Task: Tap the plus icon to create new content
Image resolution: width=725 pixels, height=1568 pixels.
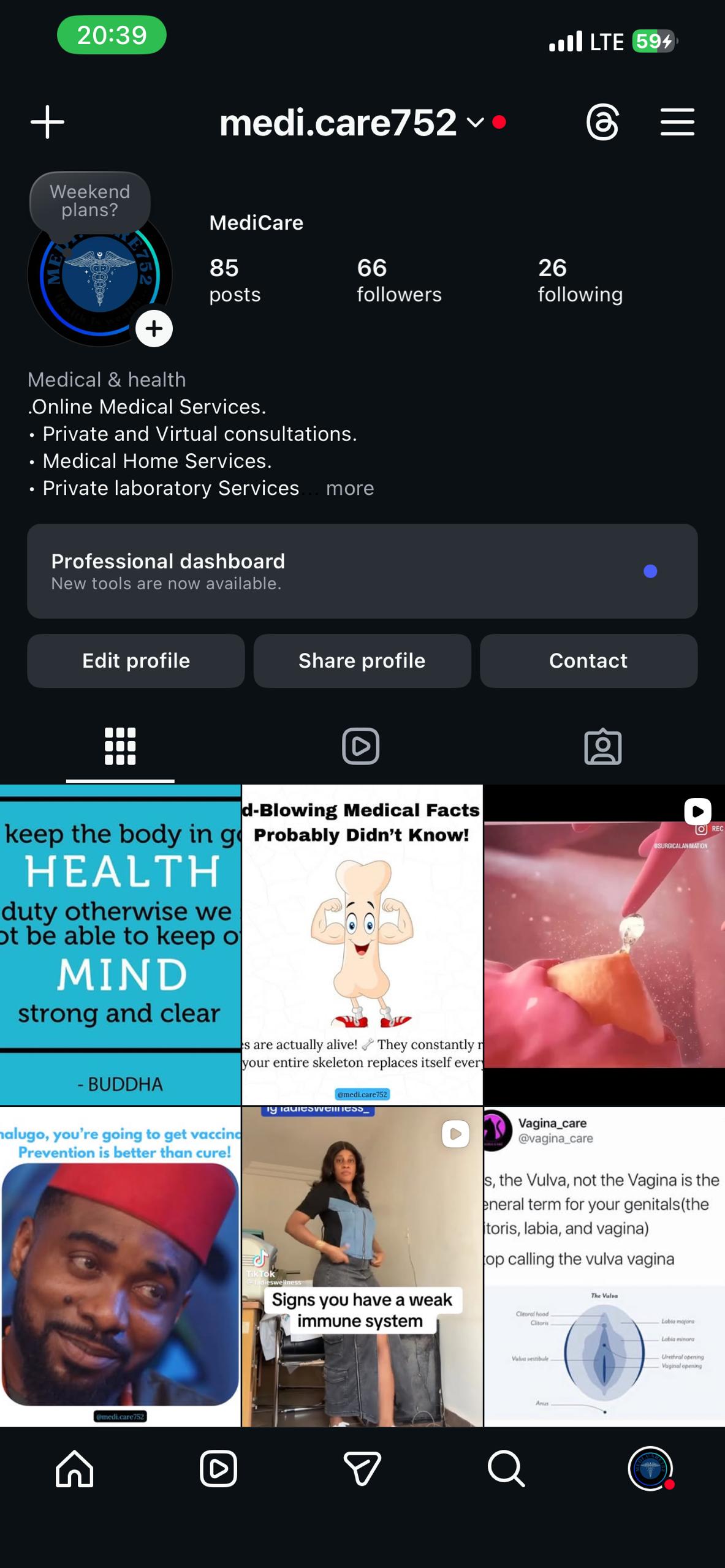Action: click(47, 122)
